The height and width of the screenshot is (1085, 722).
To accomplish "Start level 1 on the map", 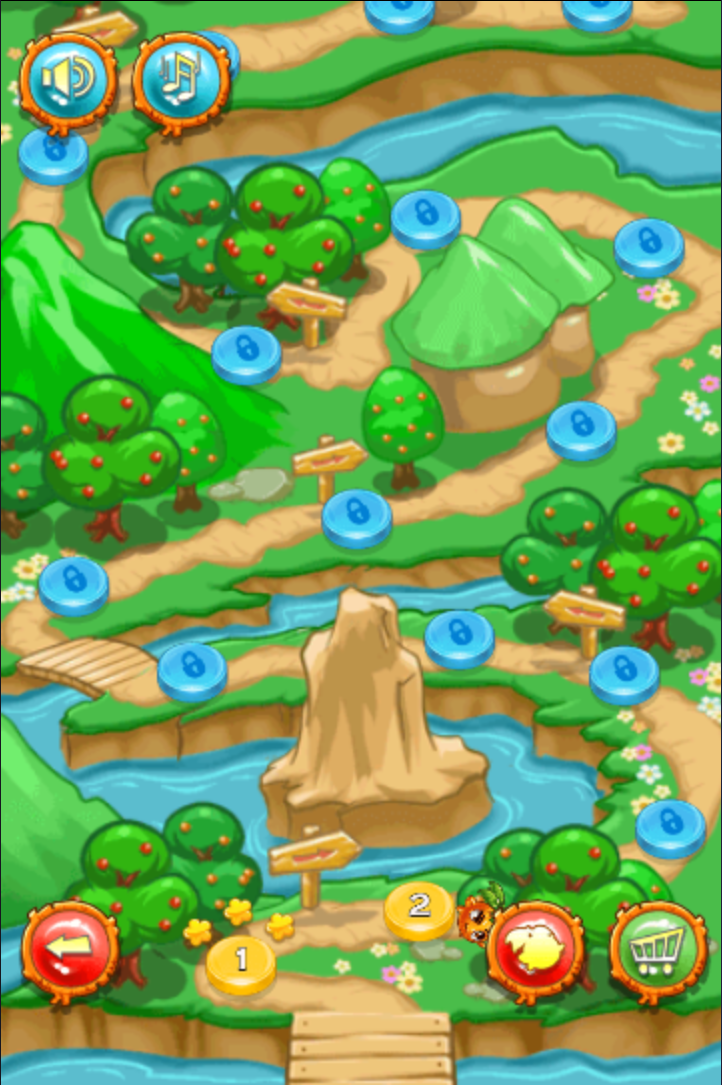I will (241, 963).
